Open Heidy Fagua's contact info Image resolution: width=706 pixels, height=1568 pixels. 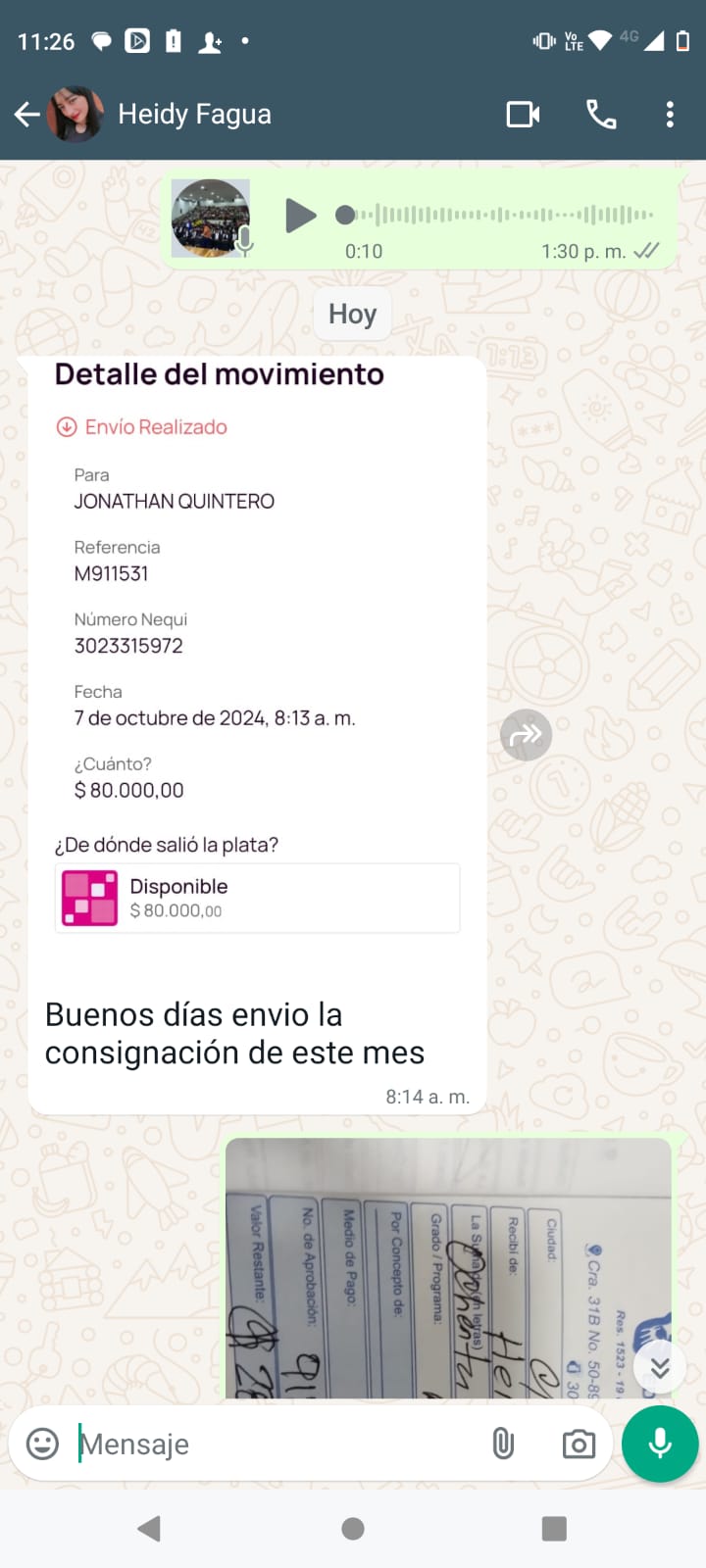point(194,115)
